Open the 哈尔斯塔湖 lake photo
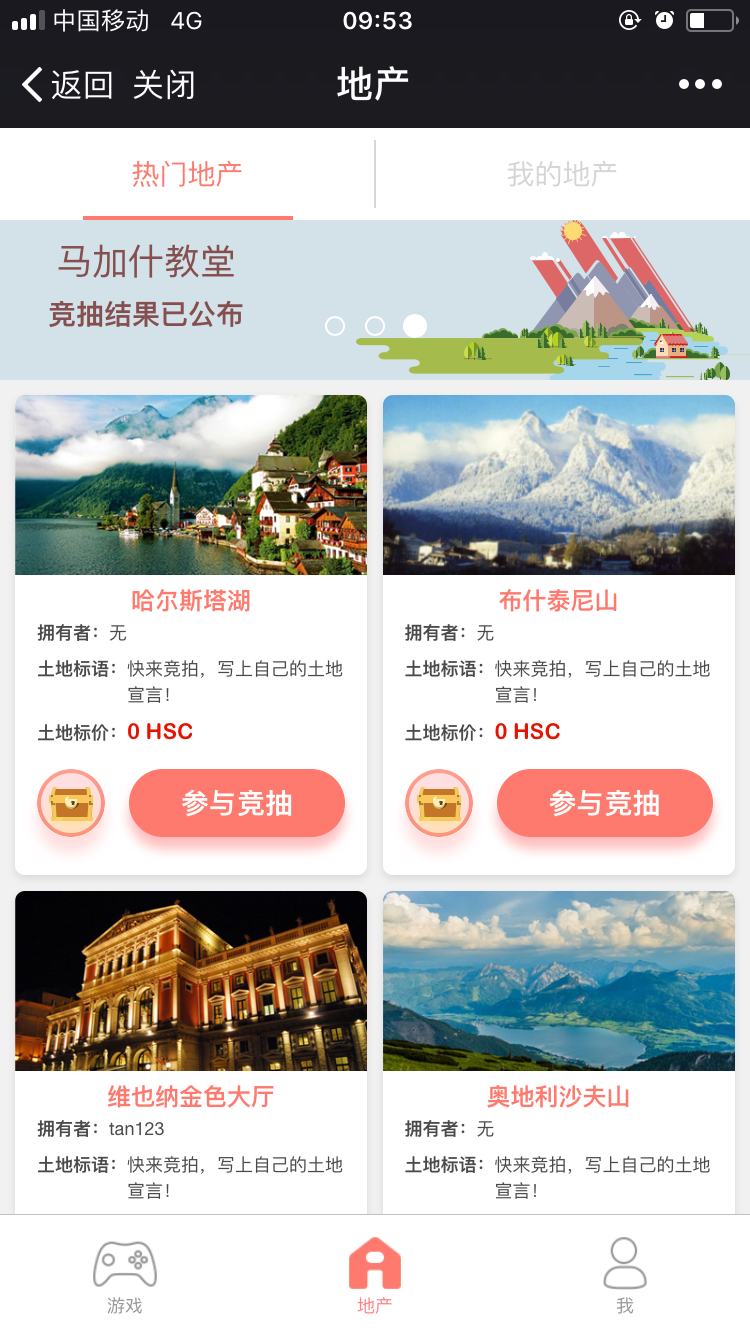The width and height of the screenshot is (750, 1334). pyautogui.click(x=191, y=484)
